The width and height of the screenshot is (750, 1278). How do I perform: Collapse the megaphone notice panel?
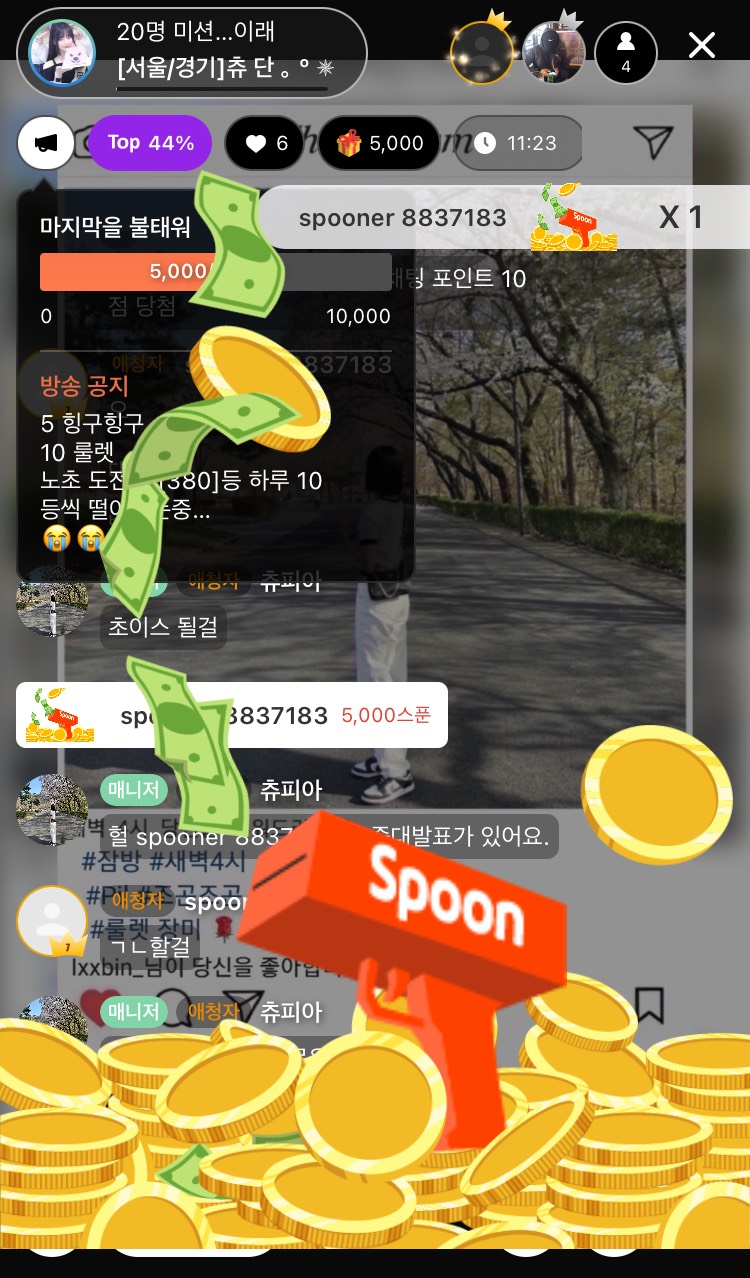pyautogui.click(x=47, y=144)
